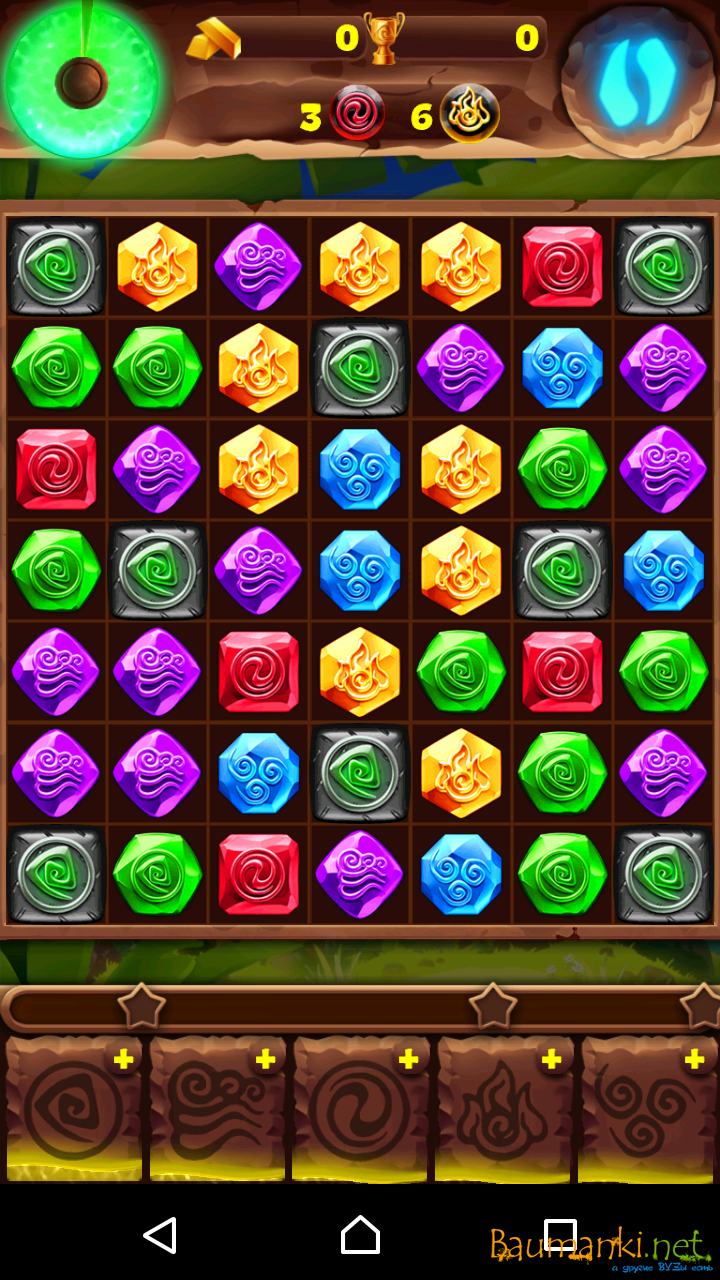Screen dimensions: 720x1280
Task: Add the wind swirl booster
Action: tap(265, 1060)
